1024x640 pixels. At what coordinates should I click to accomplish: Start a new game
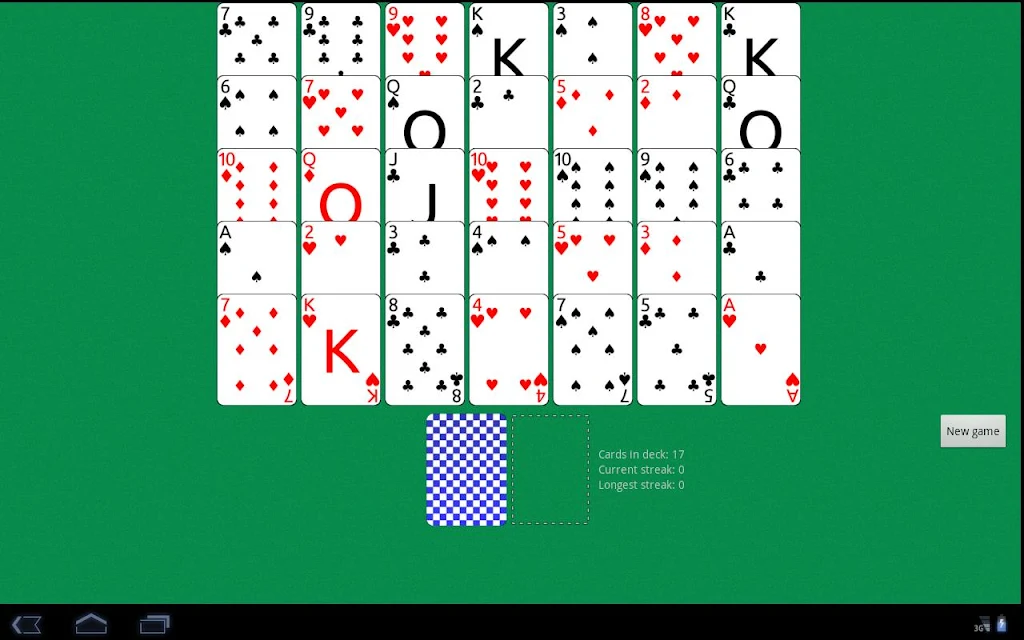coord(972,431)
